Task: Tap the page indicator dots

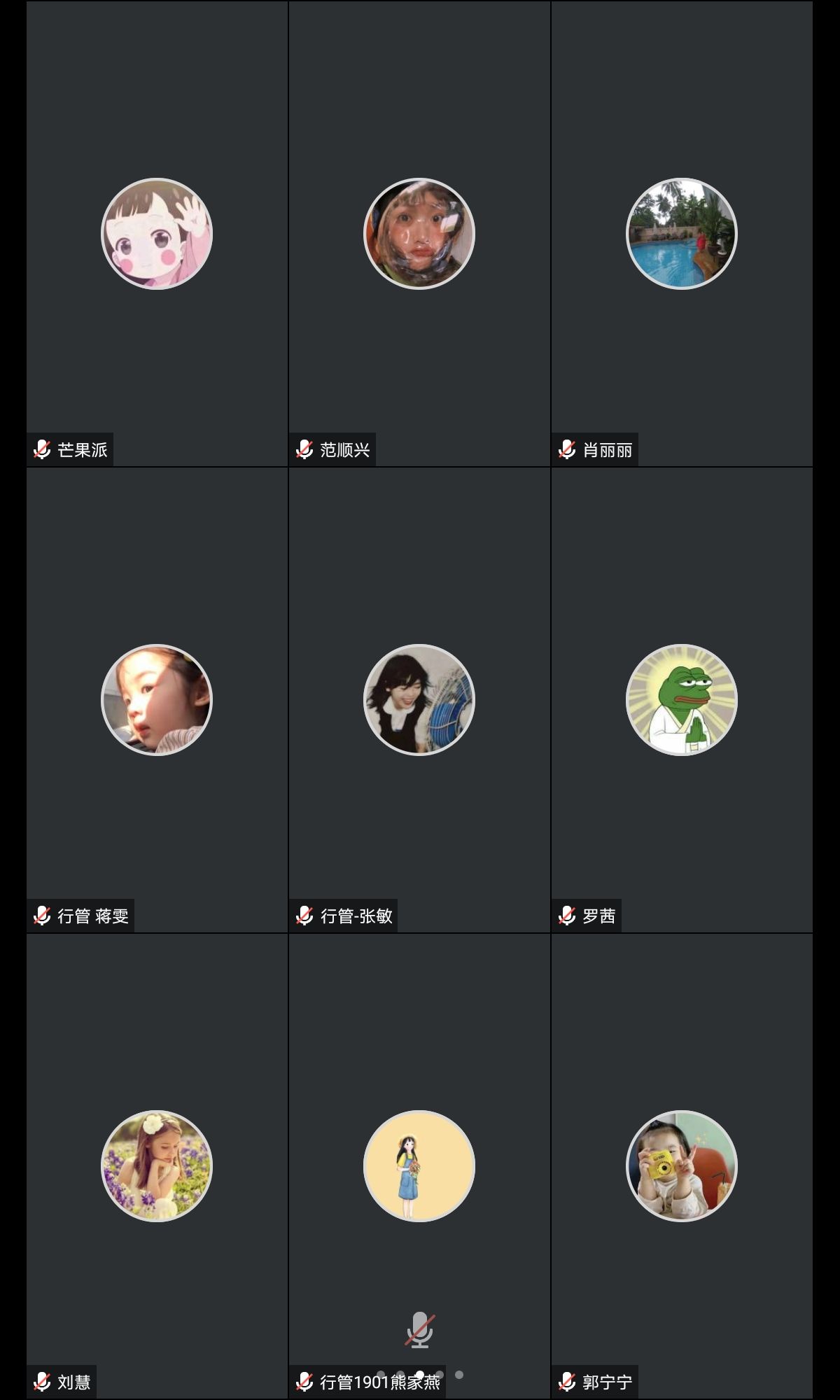Action: [x=420, y=1375]
